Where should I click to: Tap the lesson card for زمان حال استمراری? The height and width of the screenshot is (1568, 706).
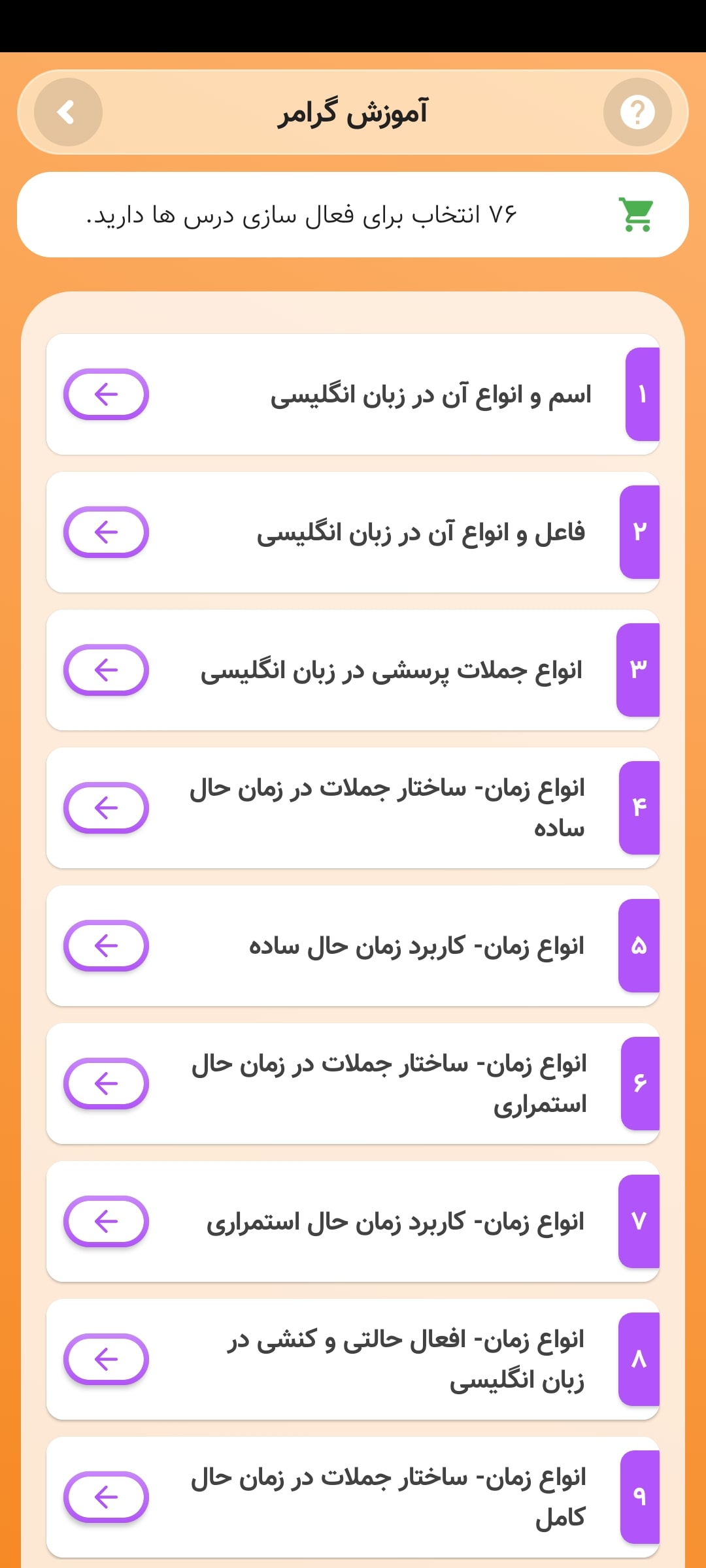(353, 1083)
